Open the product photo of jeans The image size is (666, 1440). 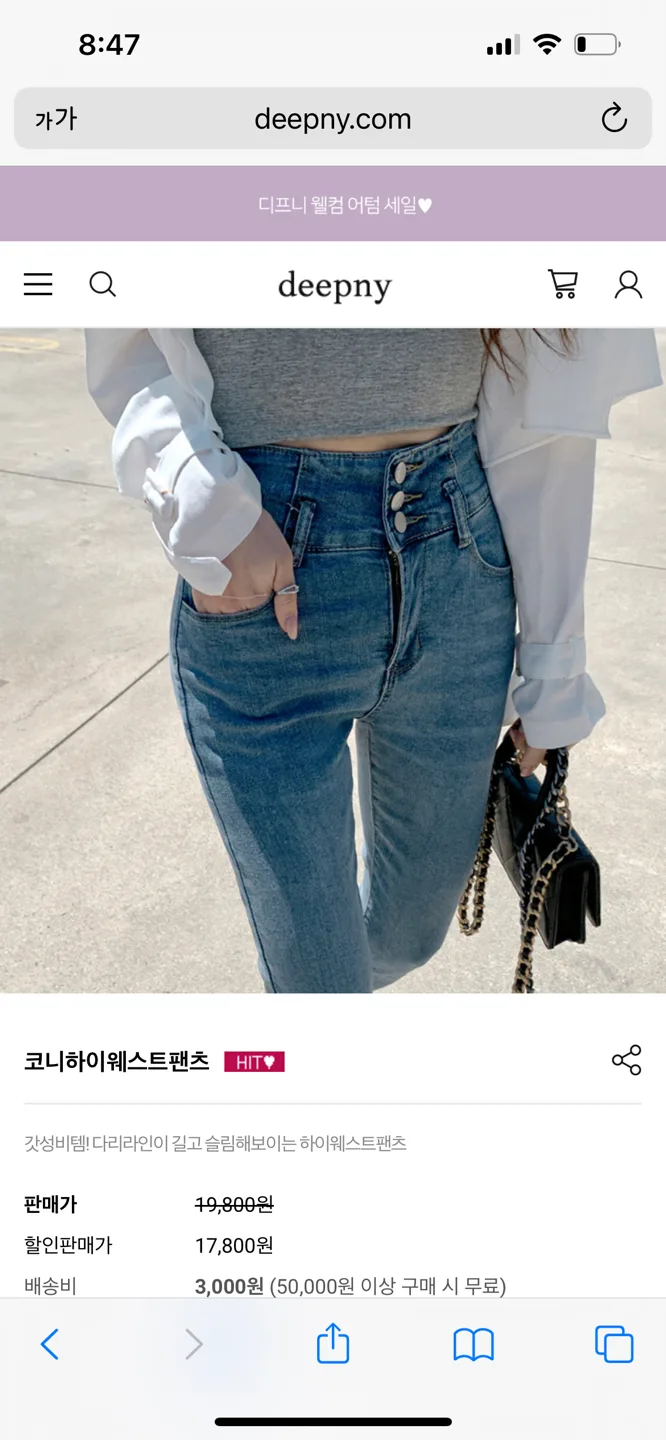[x=333, y=660]
